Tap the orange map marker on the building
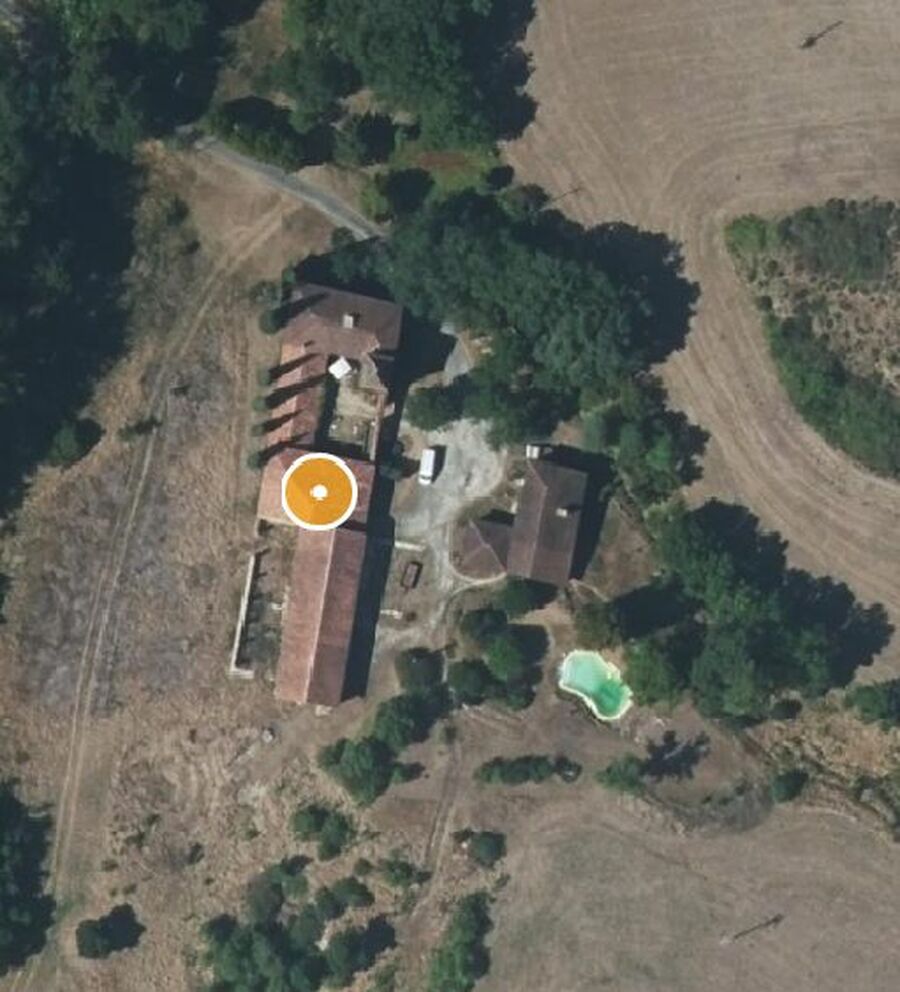 [x=319, y=490]
